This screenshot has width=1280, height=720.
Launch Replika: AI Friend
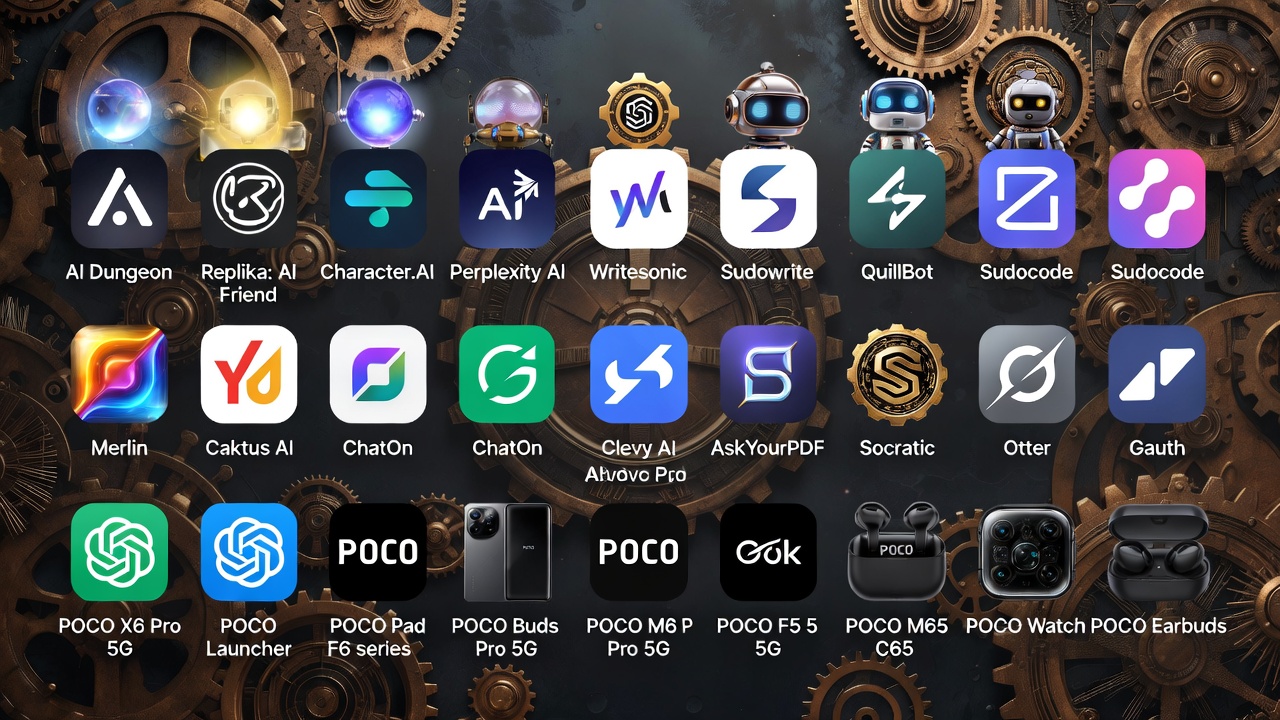pos(248,199)
